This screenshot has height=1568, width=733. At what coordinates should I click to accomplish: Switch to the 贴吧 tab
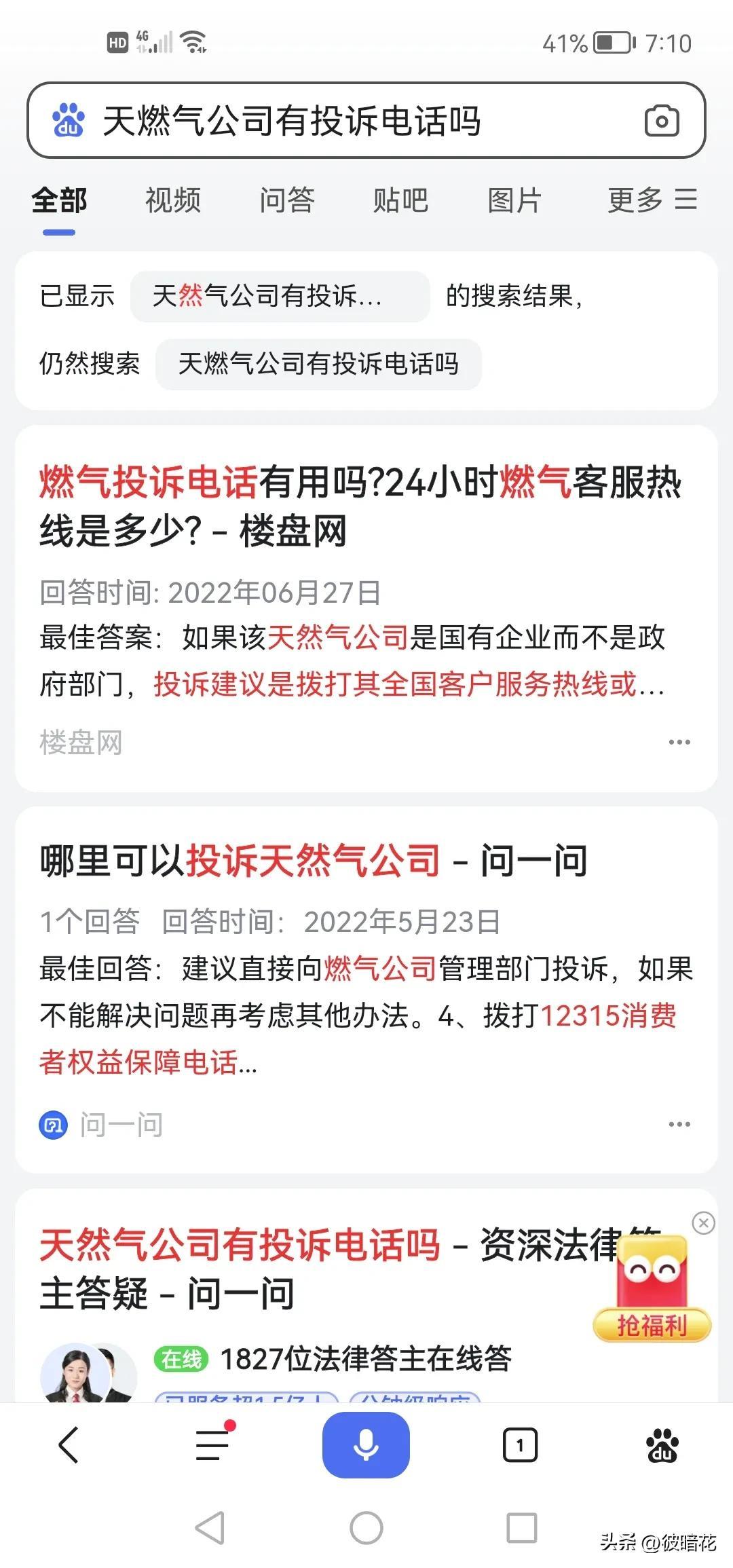pos(400,200)
